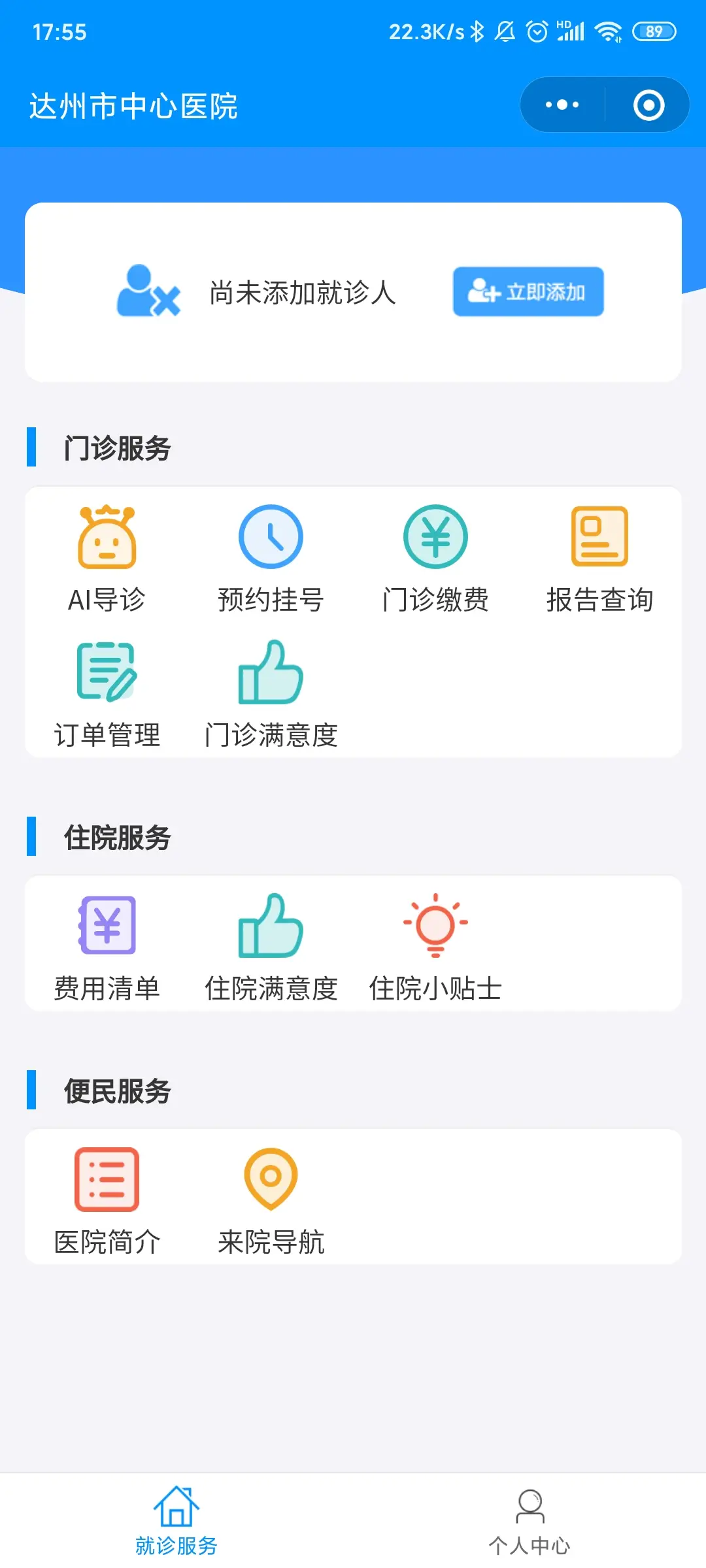
Task: Open 预约挂号 appointment booking
Action: point(271,559)
